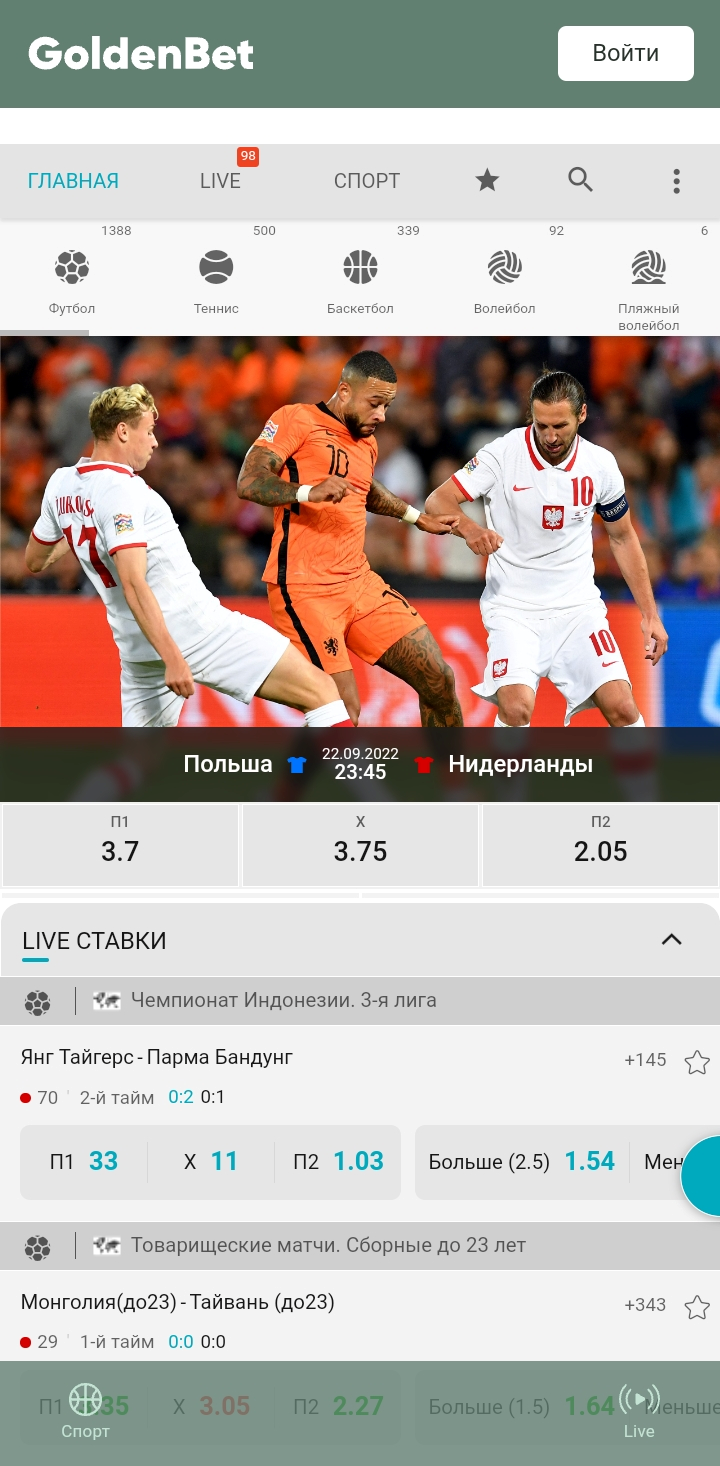Switch to the СПОРТ tab
720x1466 pixels.
(x=366, y=181)
